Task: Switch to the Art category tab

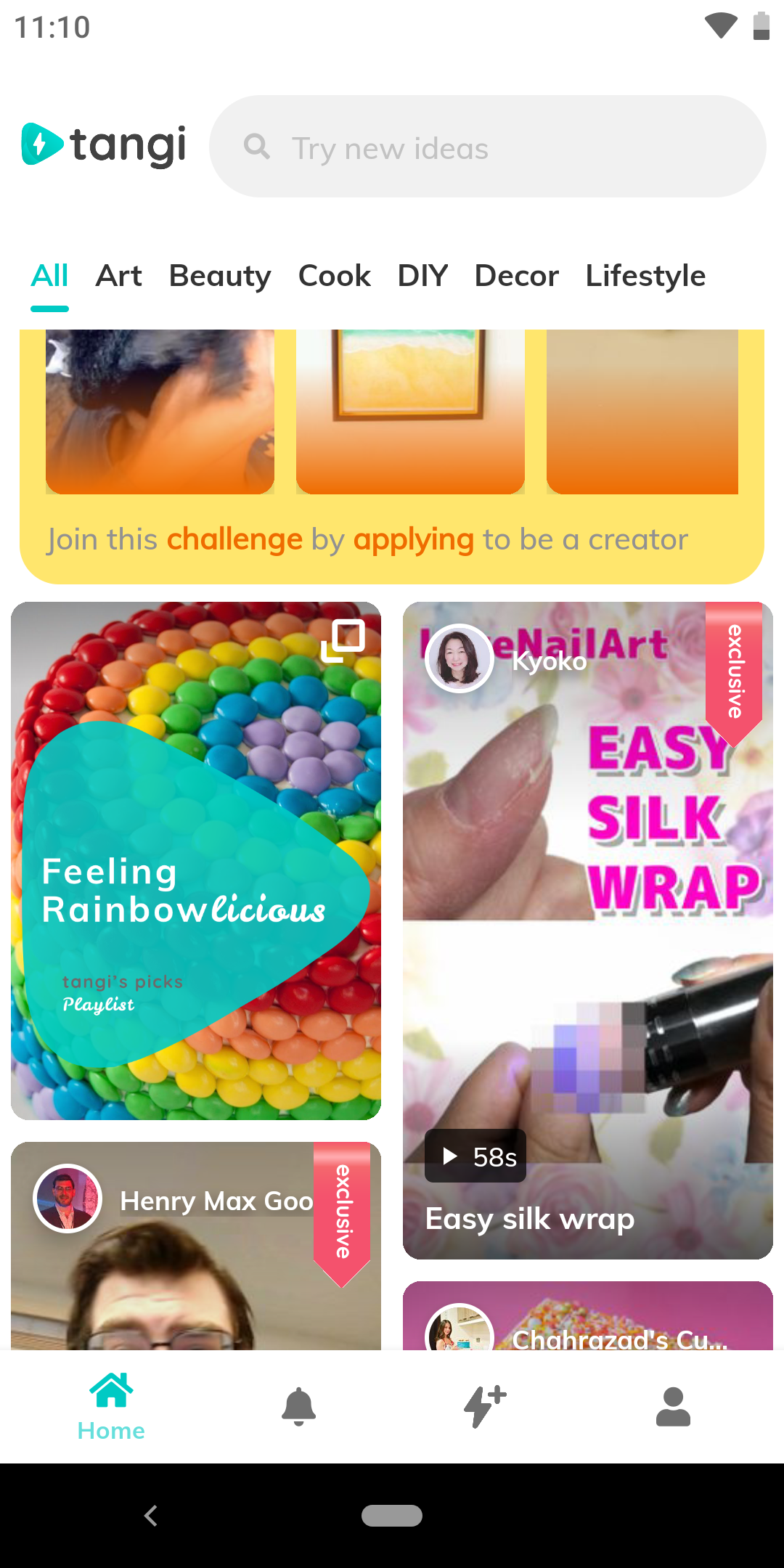Action: click(119, 277)
